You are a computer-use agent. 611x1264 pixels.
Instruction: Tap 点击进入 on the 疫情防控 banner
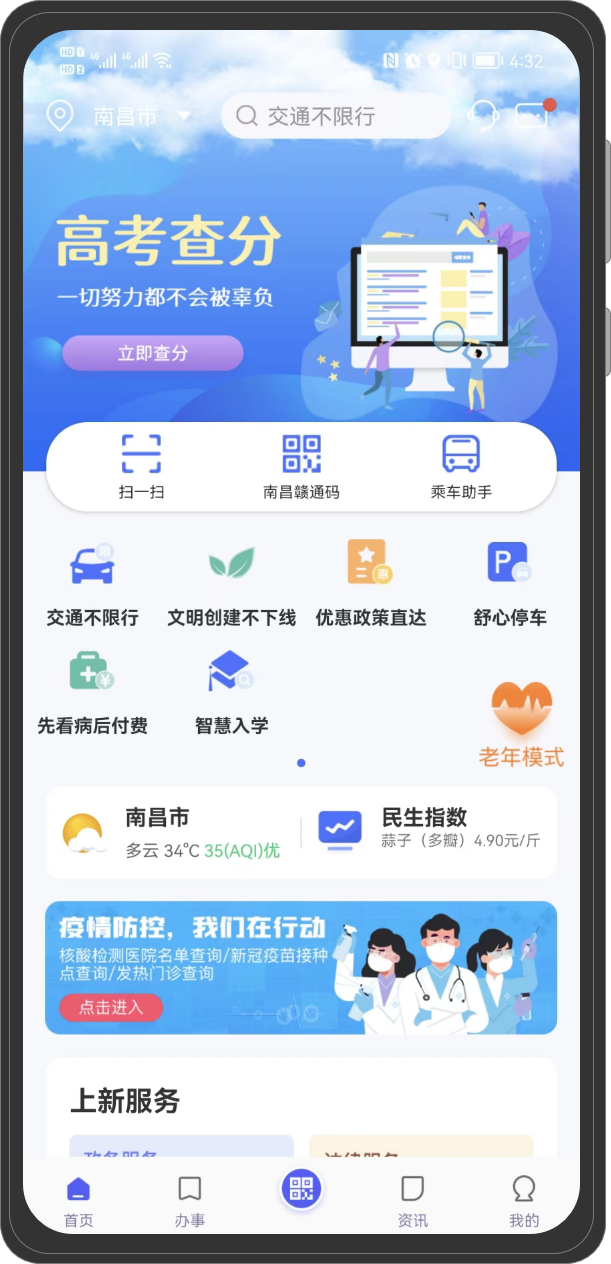point(111,1007)
